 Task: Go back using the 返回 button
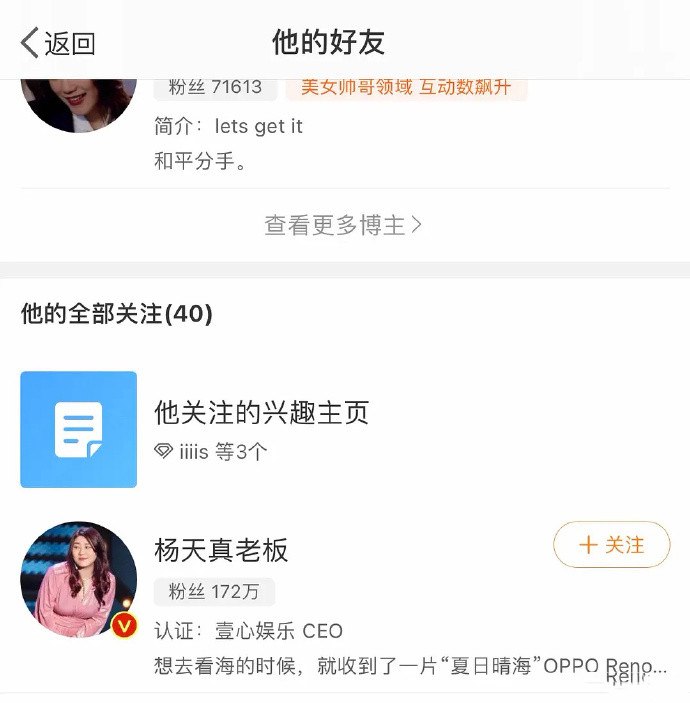click(x=58, y=43)
